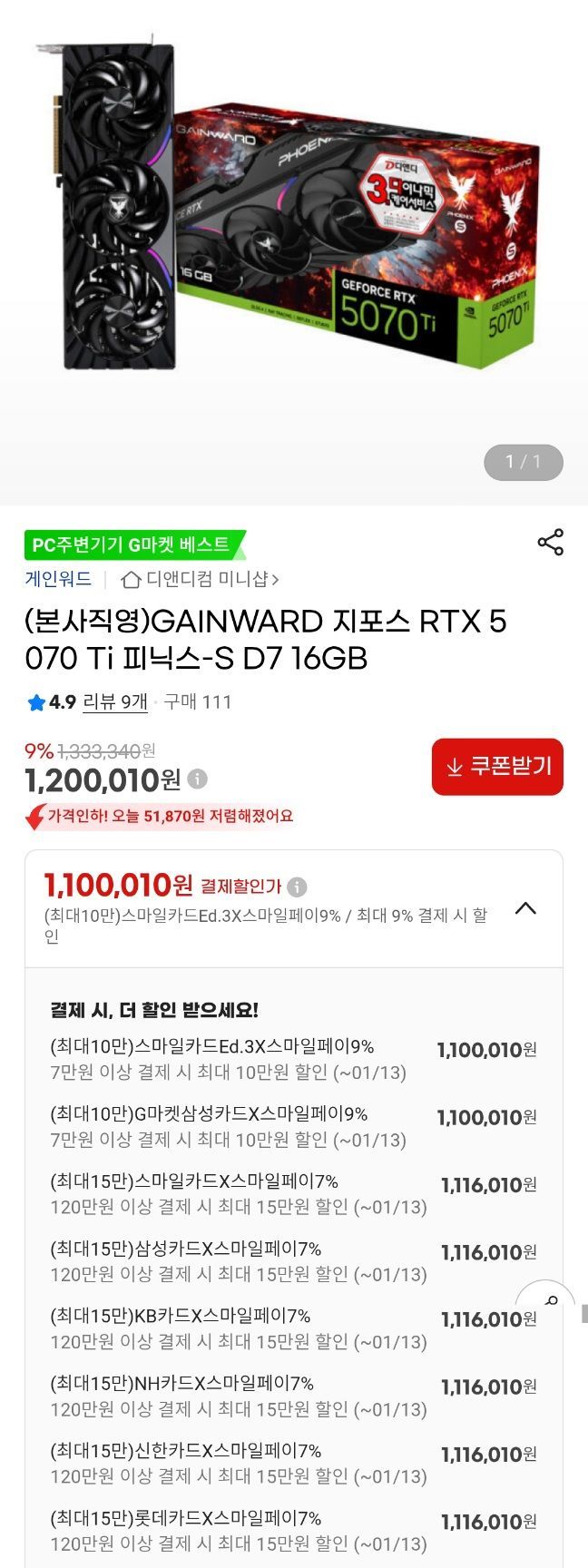The height and width of the screenshot is (1568, 588).
Task: Open the info icon next to 1,200,010원
Action: [x=198, y=779]
